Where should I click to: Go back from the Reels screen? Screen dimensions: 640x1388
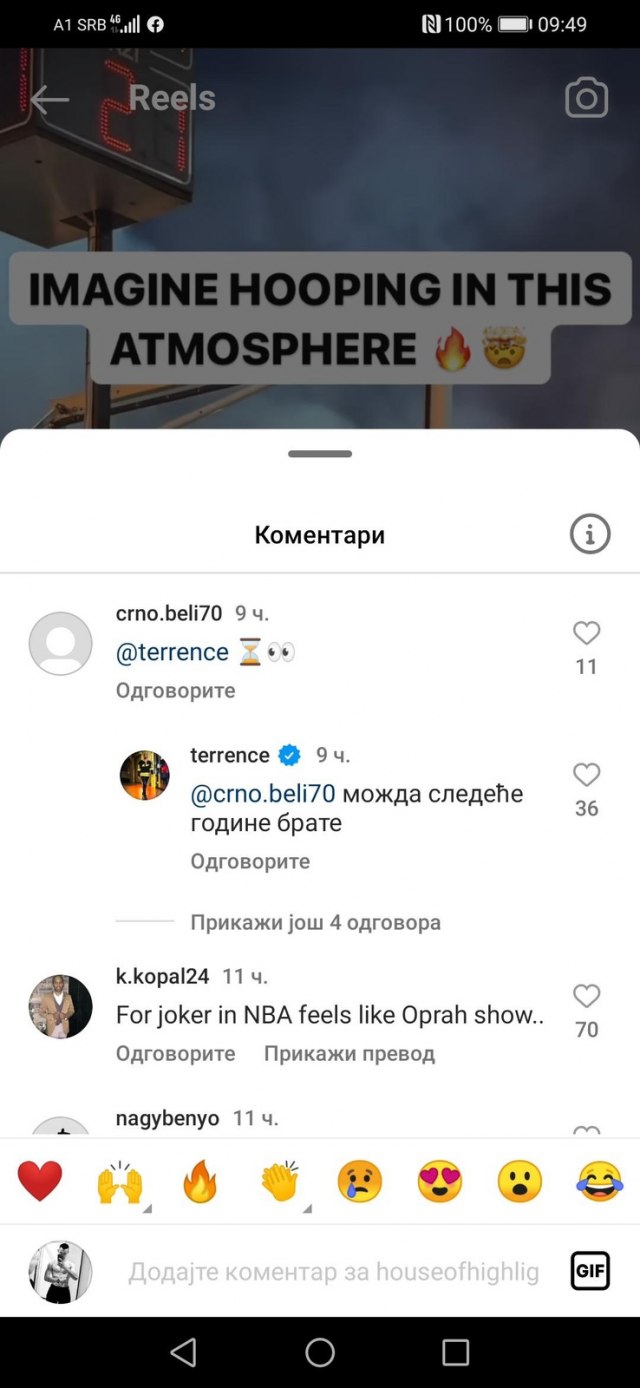point(49,99)
